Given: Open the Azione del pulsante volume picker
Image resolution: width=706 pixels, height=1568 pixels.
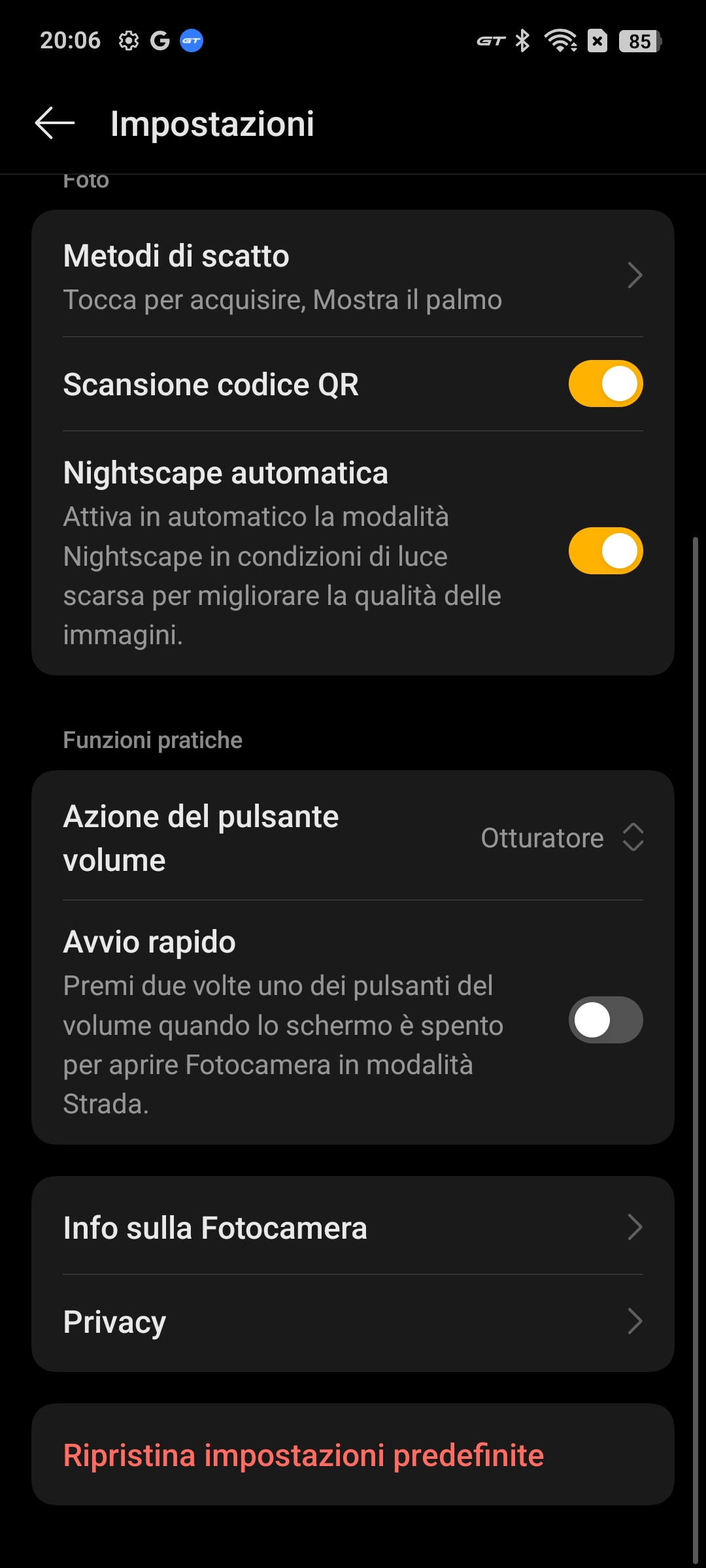Looking at the screenshot, I should pos(353,838).
